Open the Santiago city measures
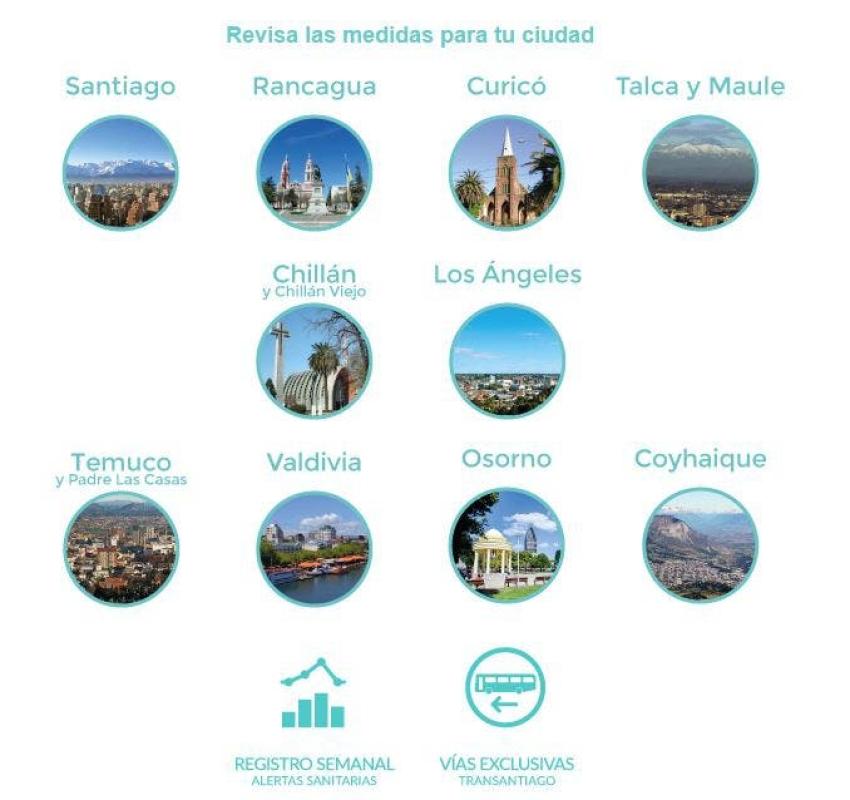 pyautogui.click(x=120, y=172)
